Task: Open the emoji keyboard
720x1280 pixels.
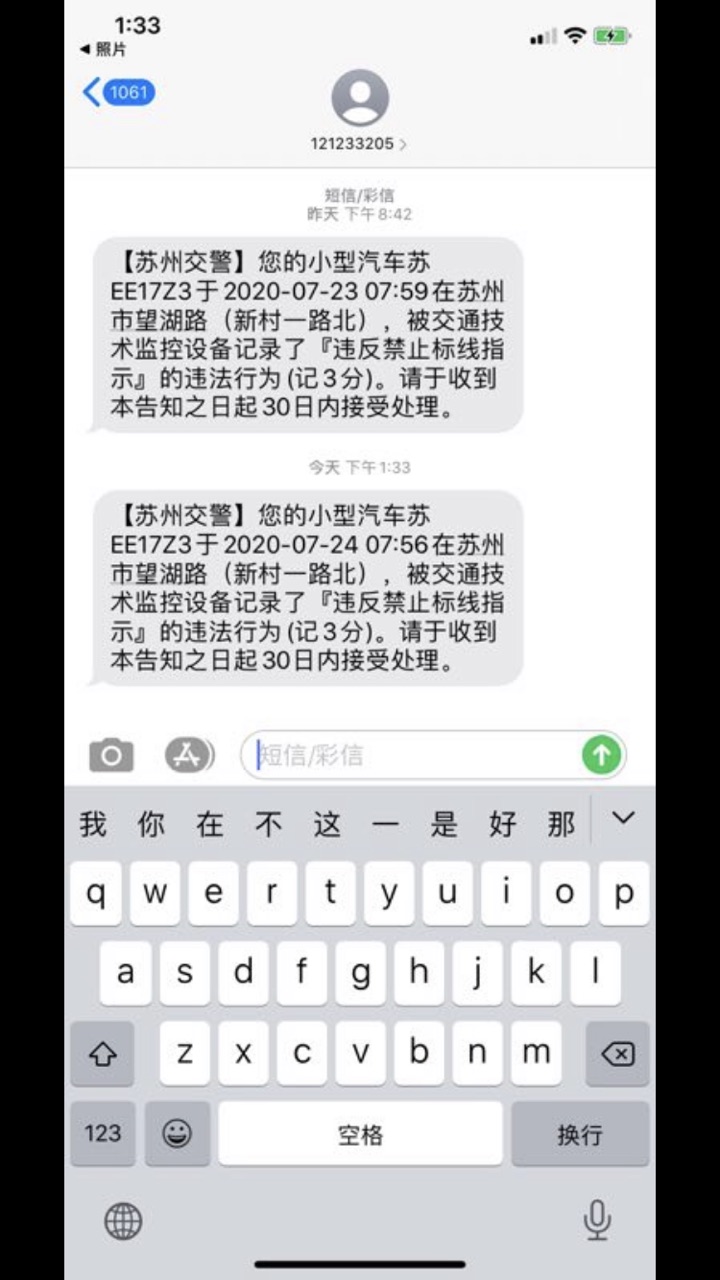Action: pyautogui.click(x=177, y=1133)
